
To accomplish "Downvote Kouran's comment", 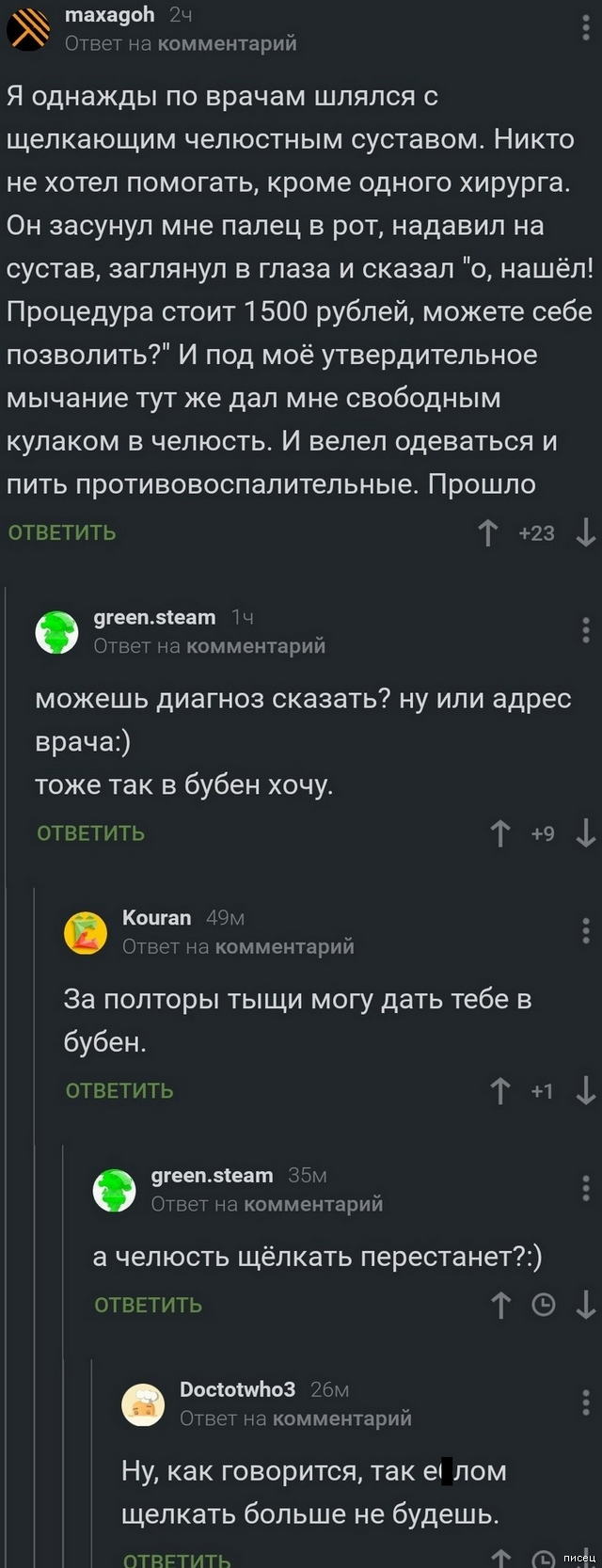I will [x=586, y=1091].
